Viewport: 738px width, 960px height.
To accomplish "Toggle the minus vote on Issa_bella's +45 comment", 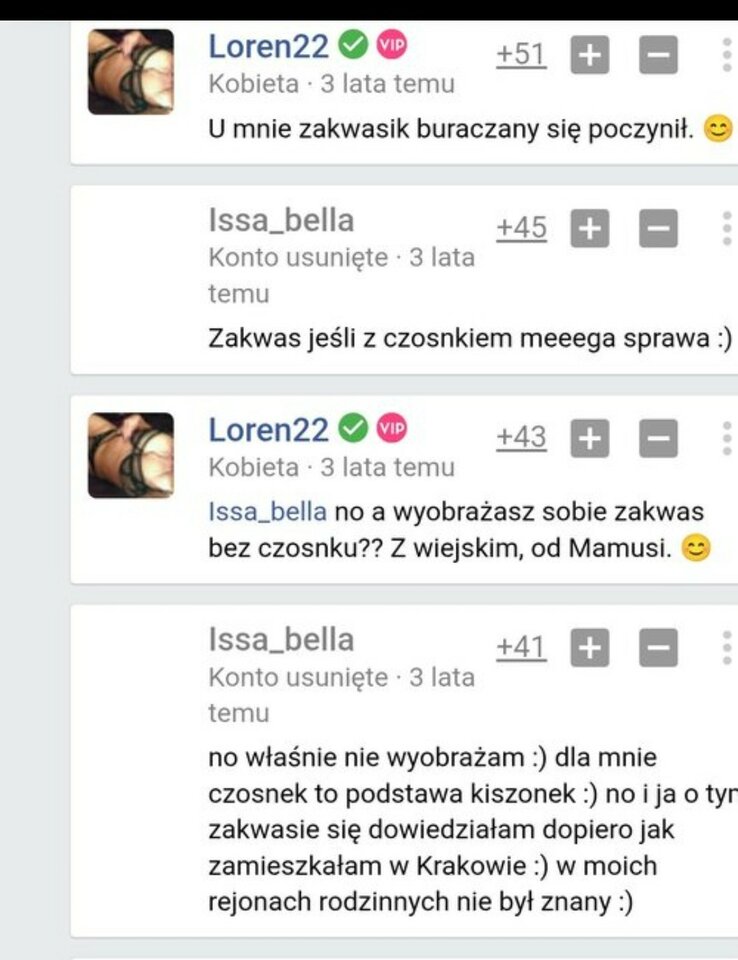I will 655,229.
